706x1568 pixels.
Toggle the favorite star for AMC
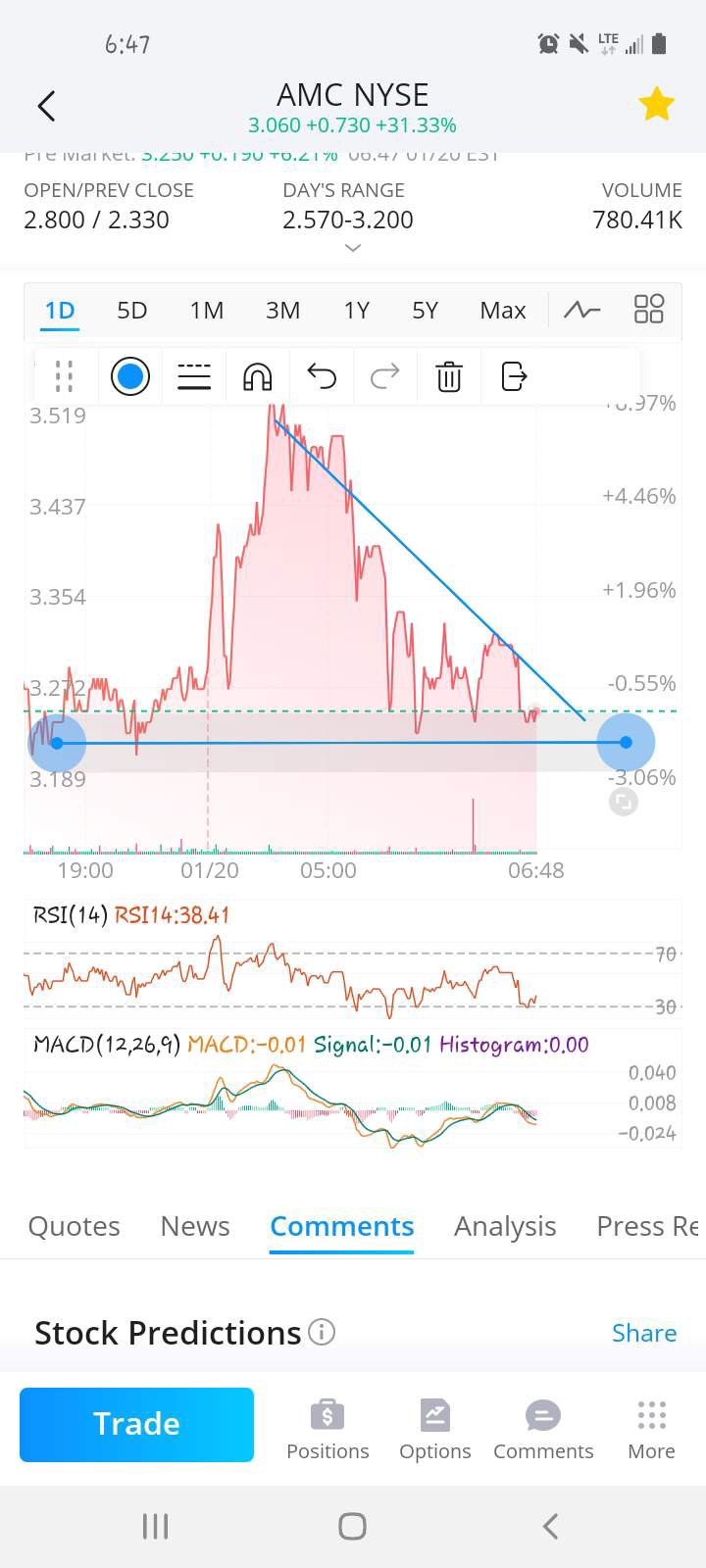pos(656,105)
